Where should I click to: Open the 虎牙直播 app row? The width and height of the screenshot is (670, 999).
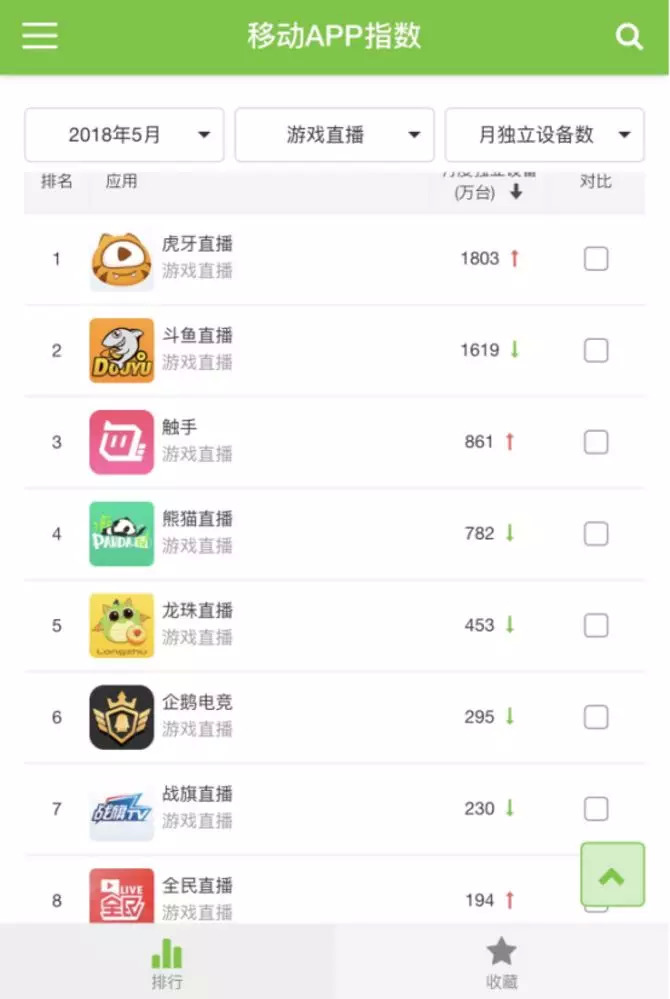point(334,259)
